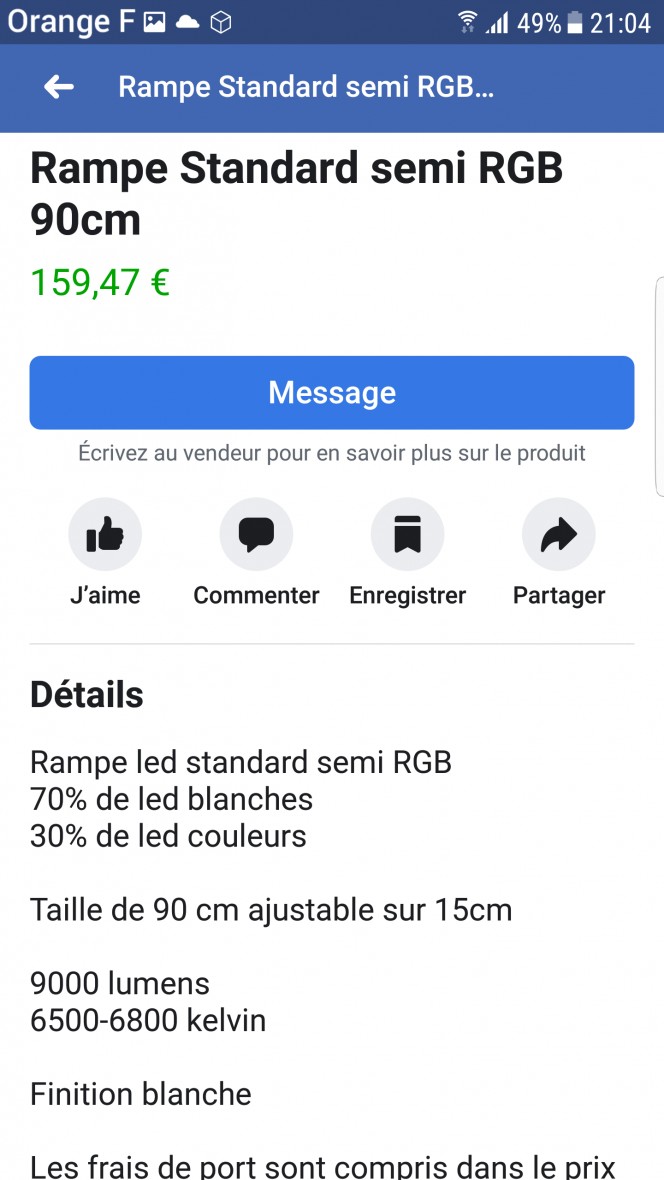Tap the blue Message button
Image resolution: width=664 pixels, height=1180 pixels.
point(332,393)
